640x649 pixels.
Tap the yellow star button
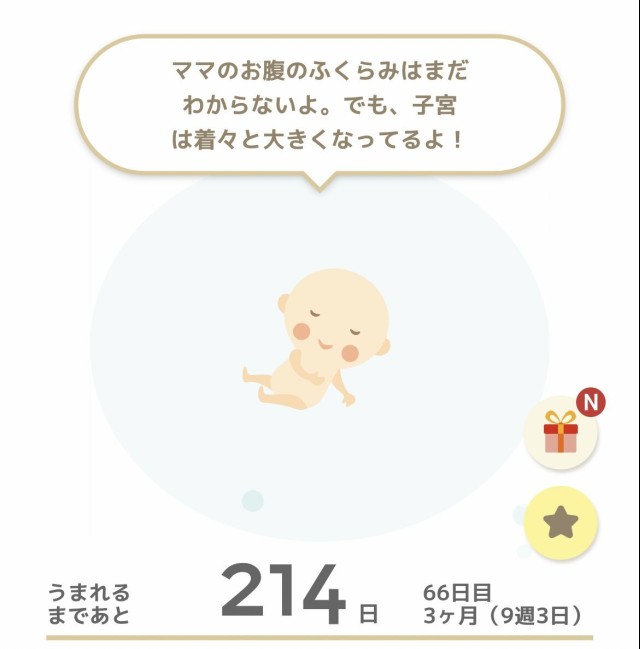[x=561, y=521]
